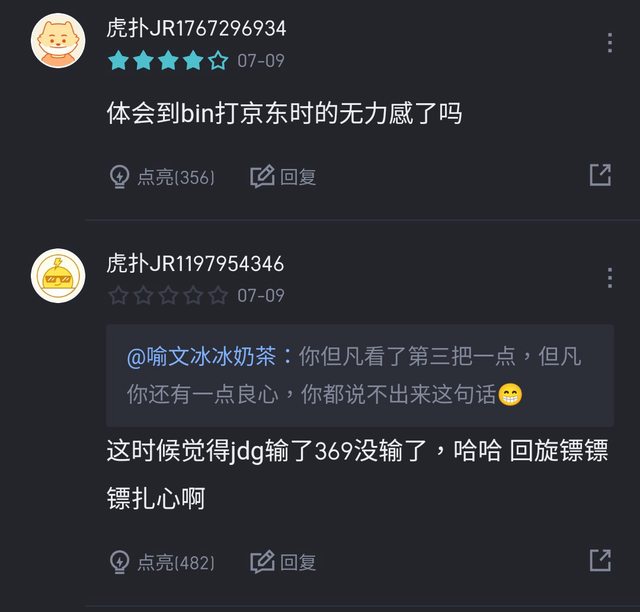Light up the comment with 356 点亮
This screenshot has width=640, height=612.
(x=162, y=177)
